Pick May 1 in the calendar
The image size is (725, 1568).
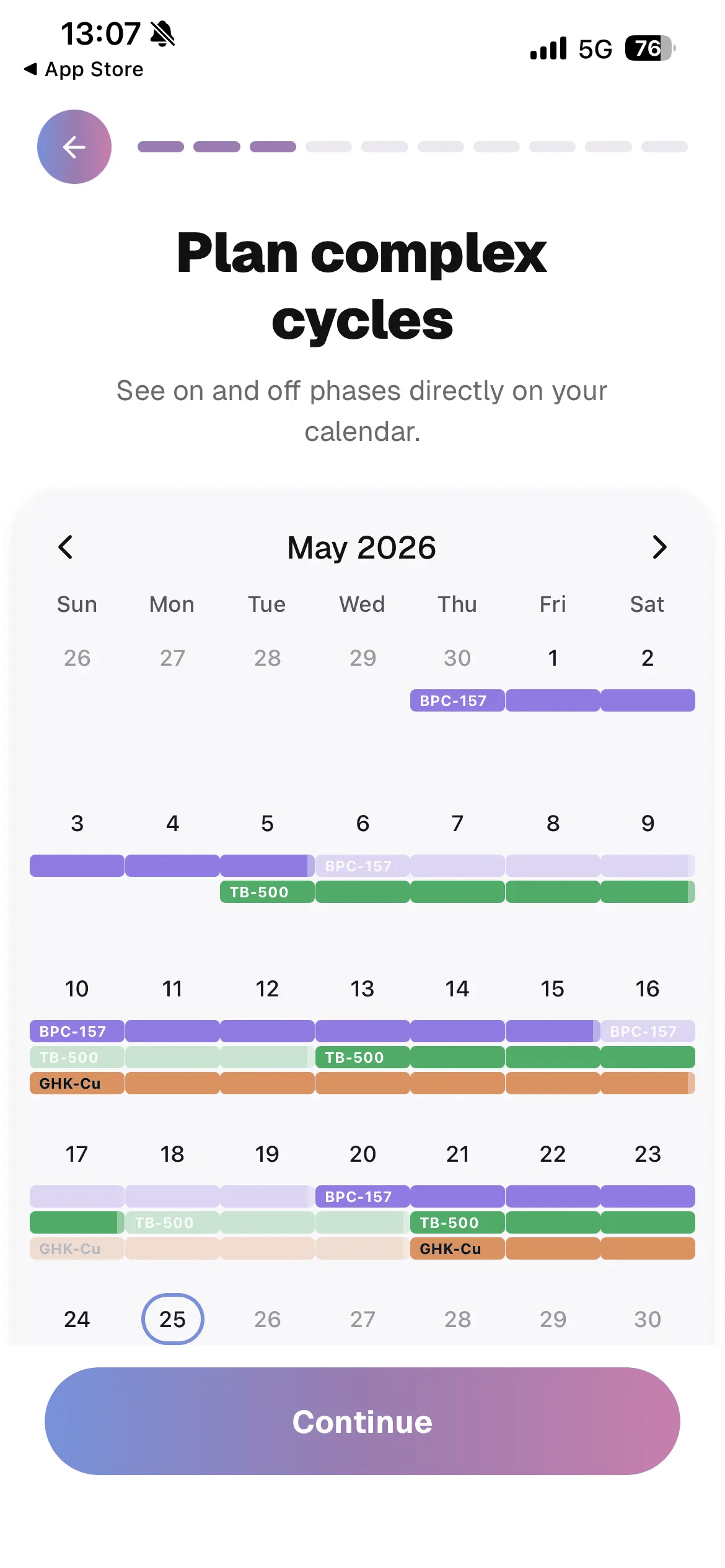coord(553,658)
